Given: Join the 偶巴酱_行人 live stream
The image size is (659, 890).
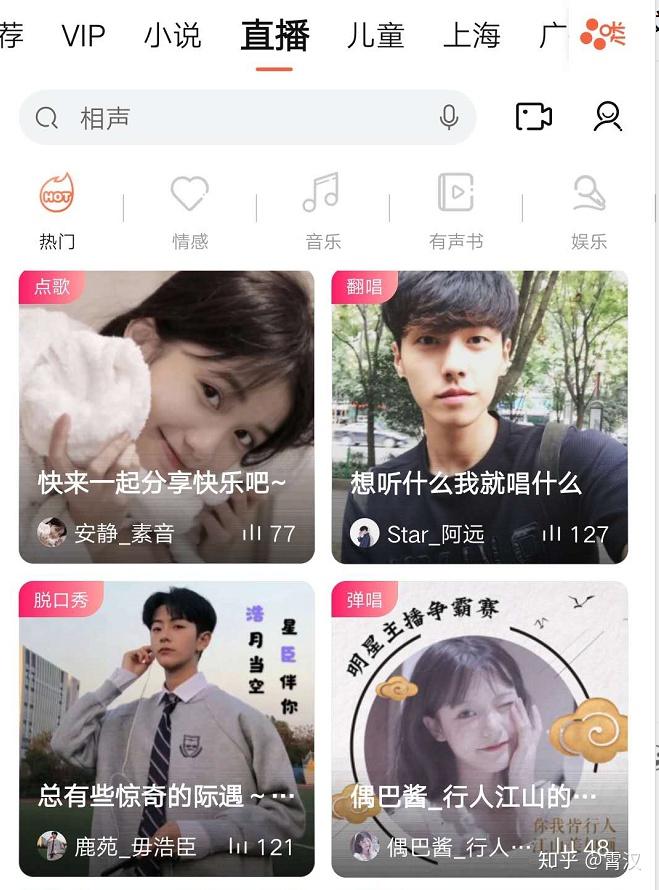Looking at the screenshot, I should pyautogui.click(x=480, y=728).
